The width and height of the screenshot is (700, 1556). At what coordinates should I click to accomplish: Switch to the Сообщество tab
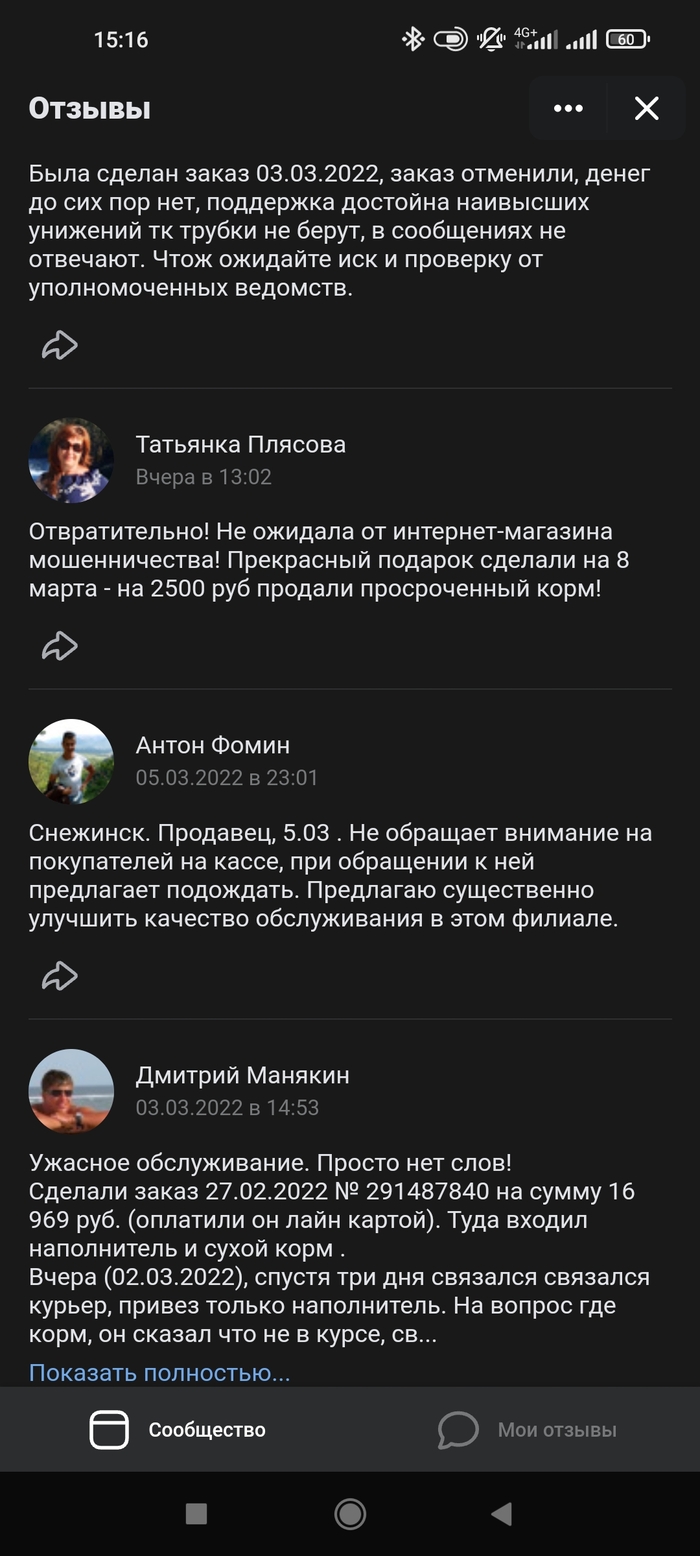coord(178,1430)
